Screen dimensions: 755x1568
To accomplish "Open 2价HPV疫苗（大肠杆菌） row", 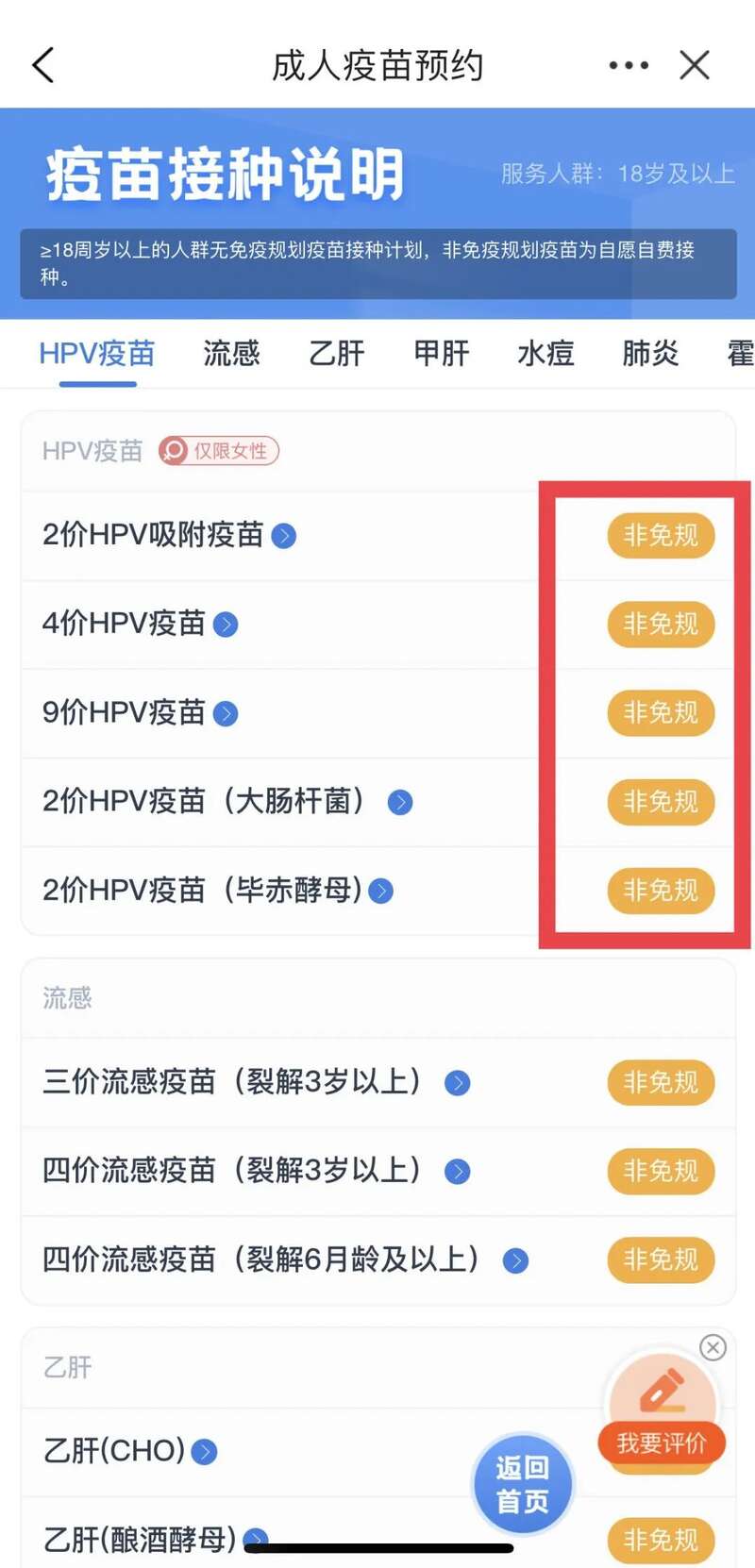I will [226, 802].
